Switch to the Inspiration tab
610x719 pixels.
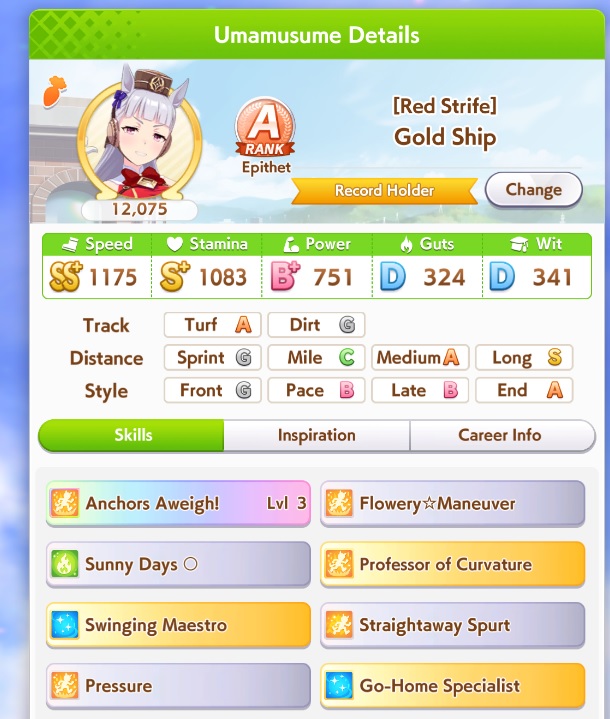point(316,435)
